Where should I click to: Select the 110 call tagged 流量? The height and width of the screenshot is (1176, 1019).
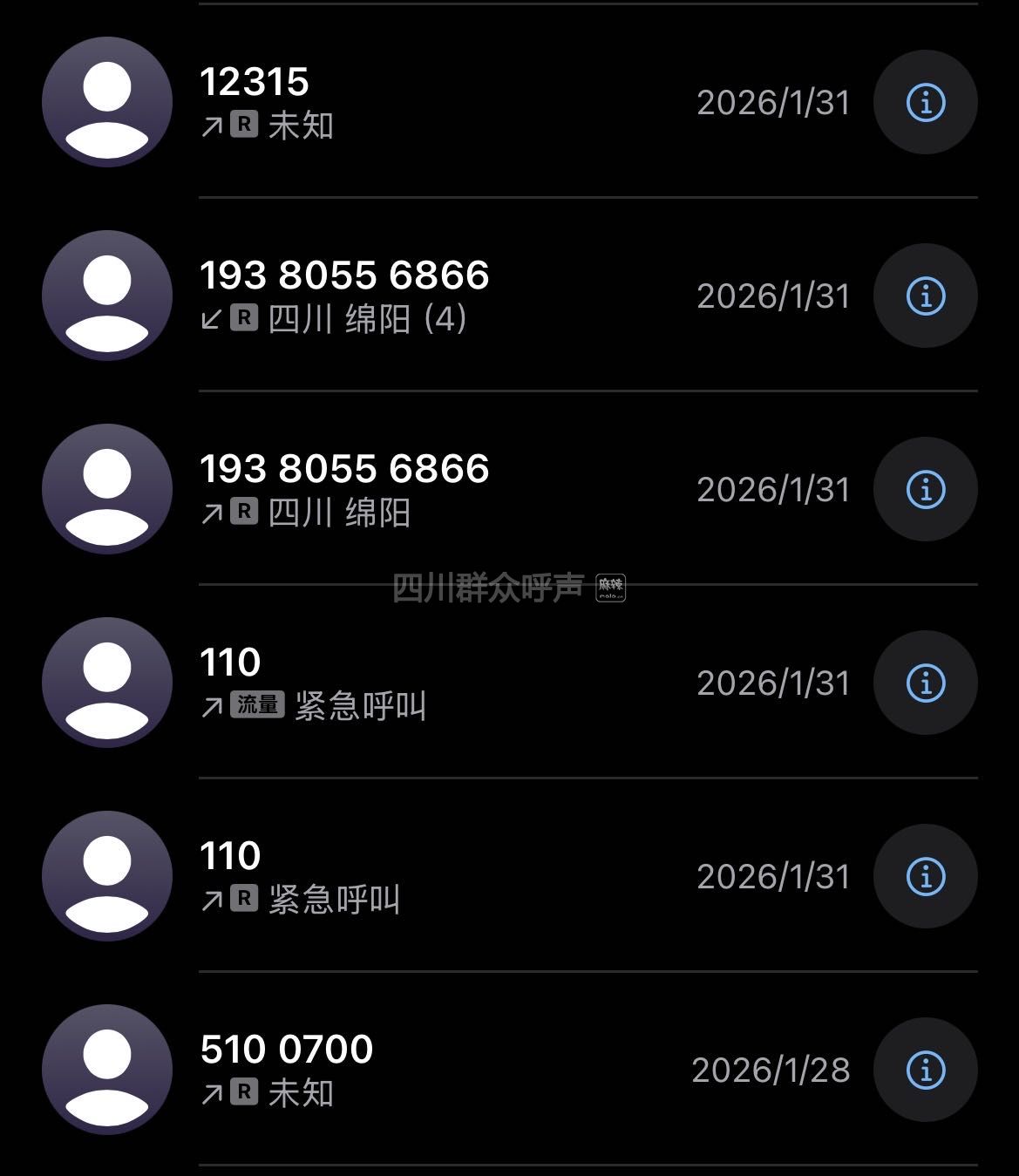click(x=436, y=683)
